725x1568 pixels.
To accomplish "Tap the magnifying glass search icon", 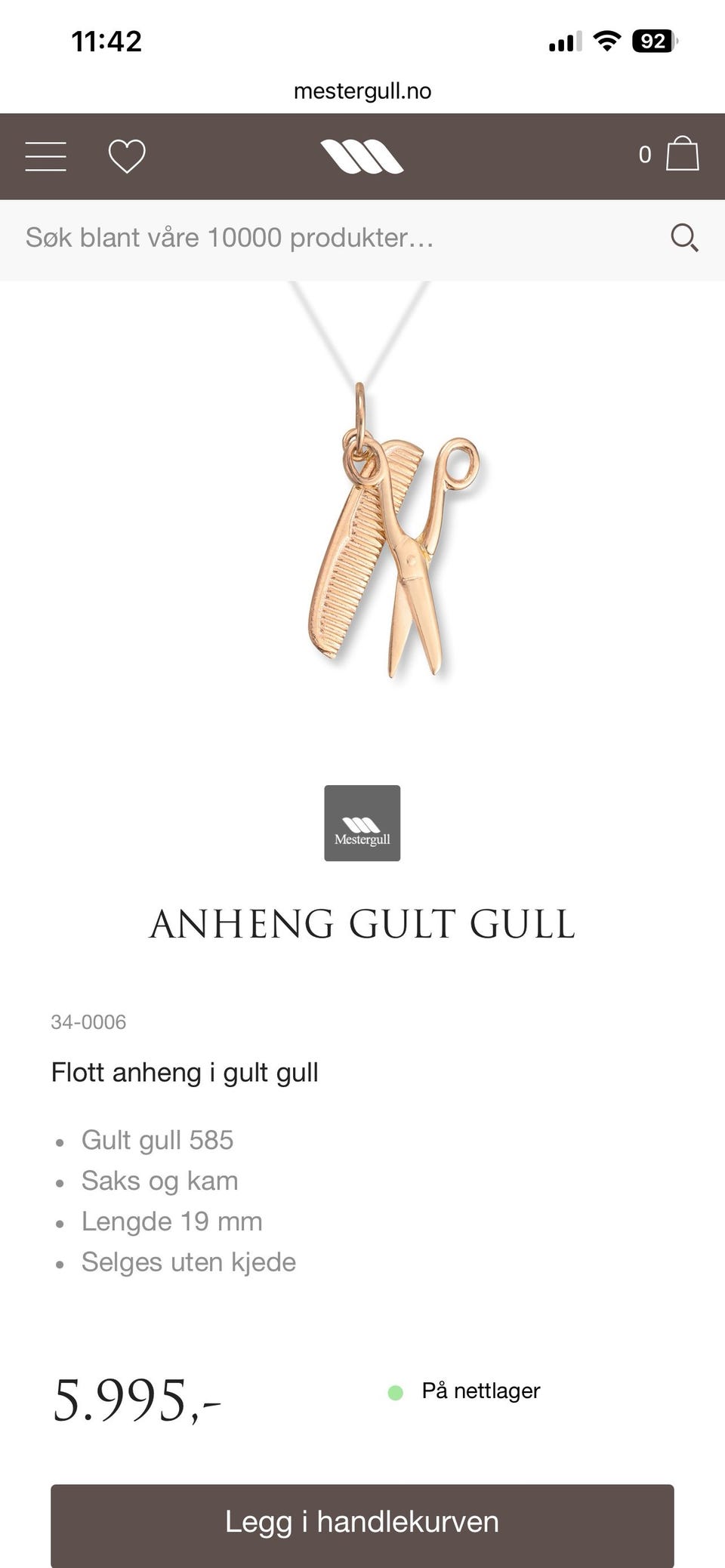I will point(684,238).
